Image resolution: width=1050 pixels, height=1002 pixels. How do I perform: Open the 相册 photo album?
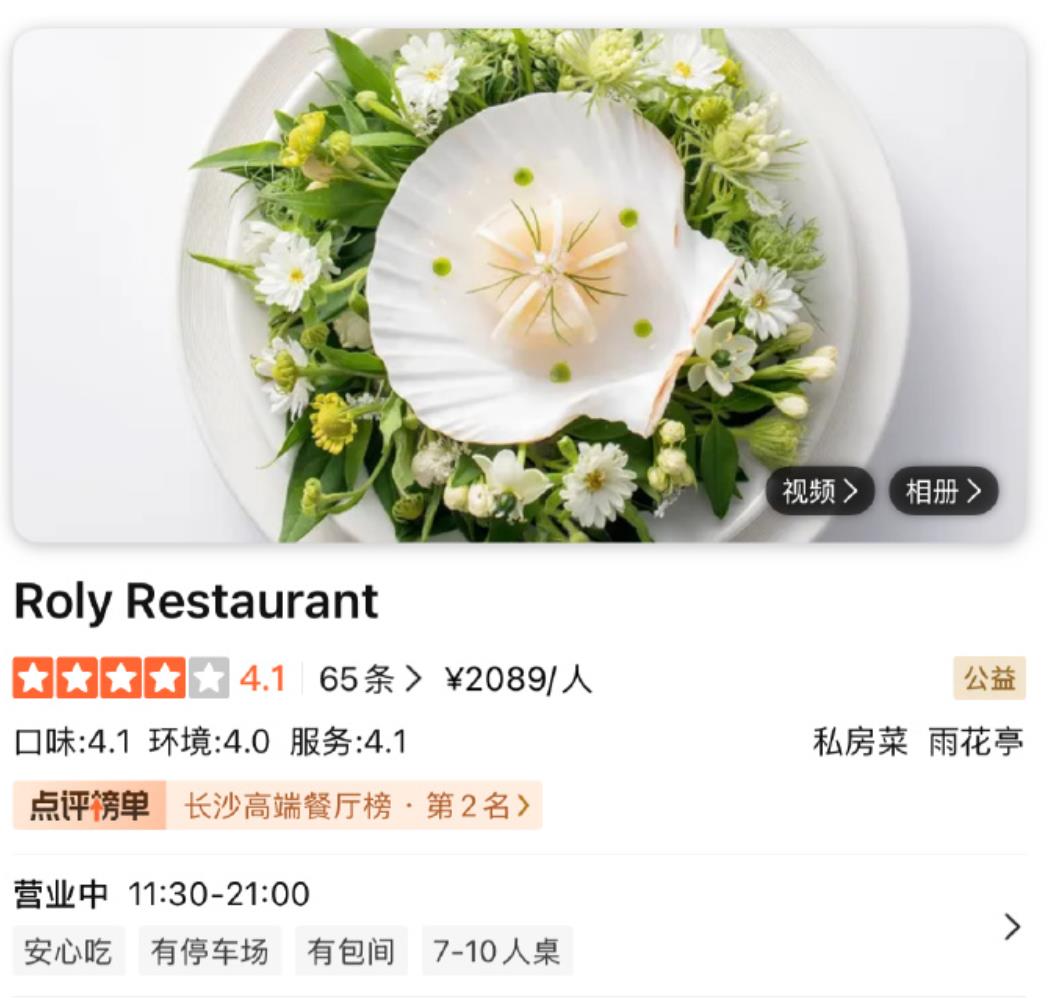click(943, 491)
